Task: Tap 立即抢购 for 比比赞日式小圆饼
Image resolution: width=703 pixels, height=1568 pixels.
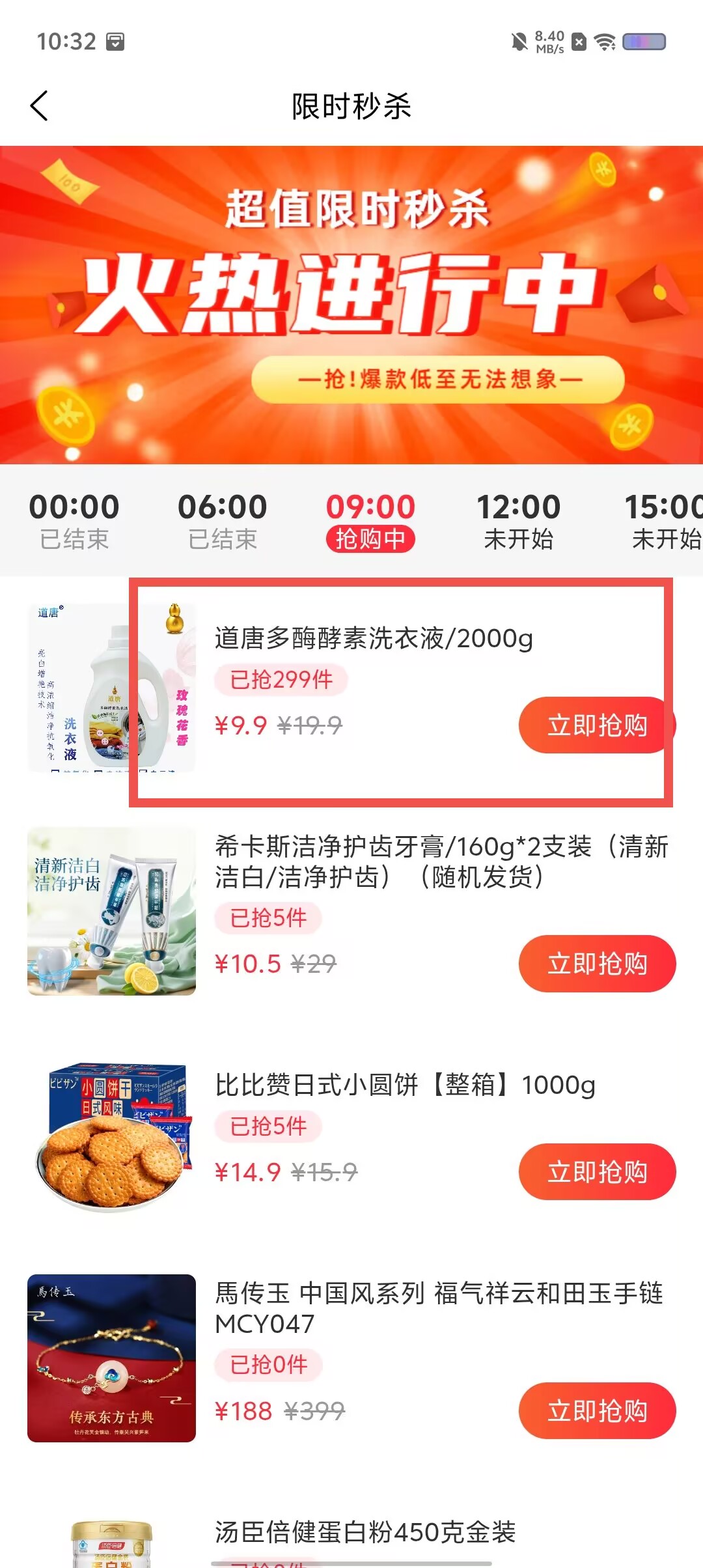Action: (597, 1172)
